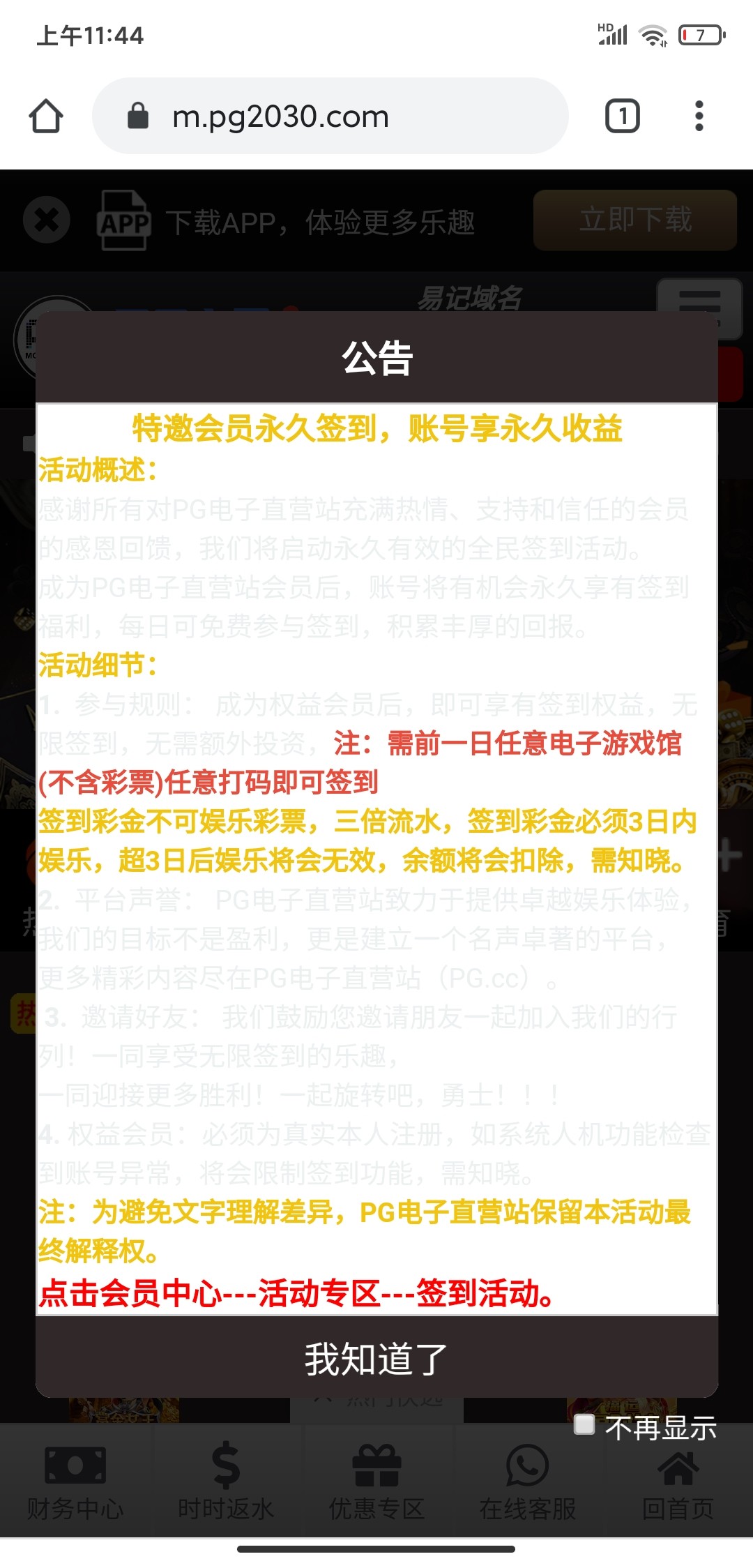Open the browser overflow menu
The height and width of the screenshot is (1568, 753).
pos(699,116)
